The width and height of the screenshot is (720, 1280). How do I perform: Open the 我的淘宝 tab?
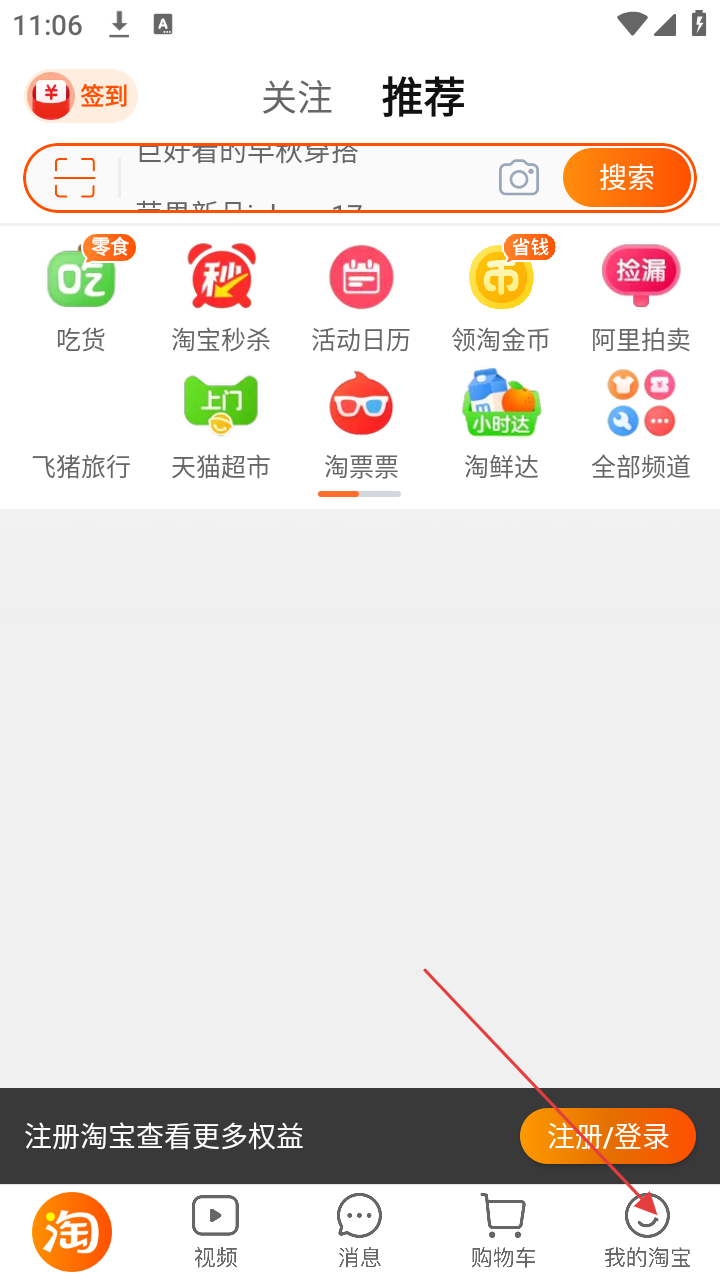click(647, 1232)
